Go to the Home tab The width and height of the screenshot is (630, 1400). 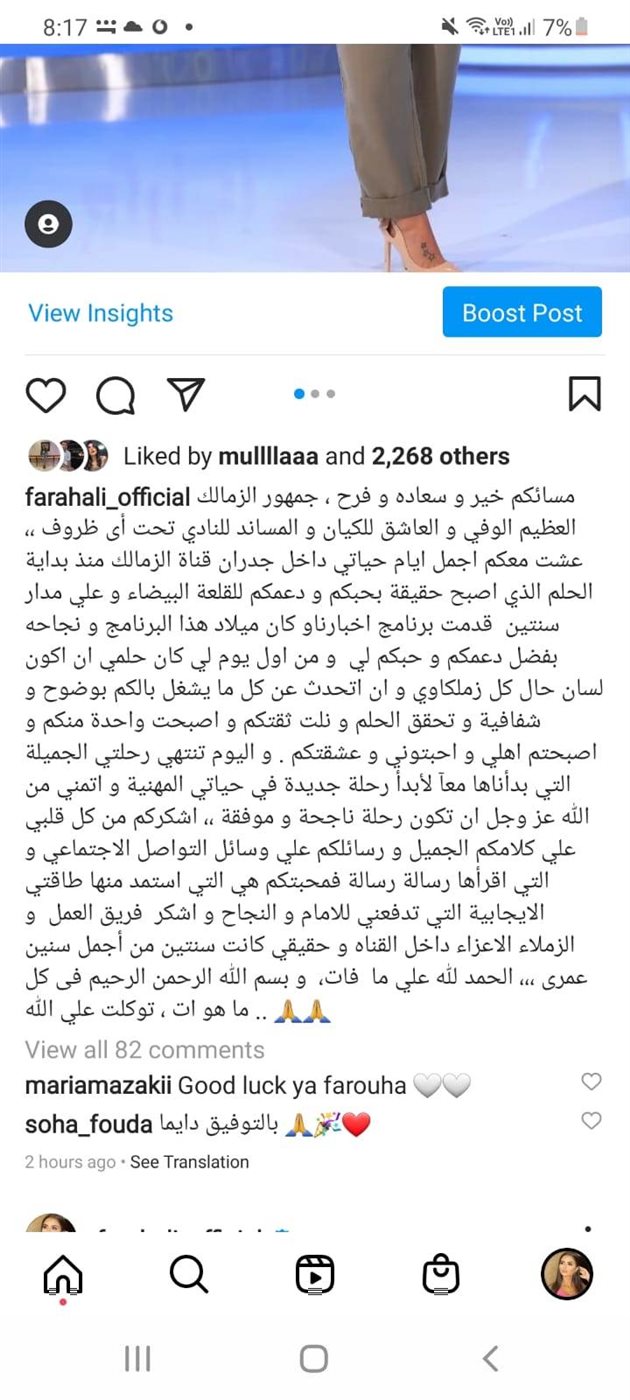click(x=63, y=1275)
